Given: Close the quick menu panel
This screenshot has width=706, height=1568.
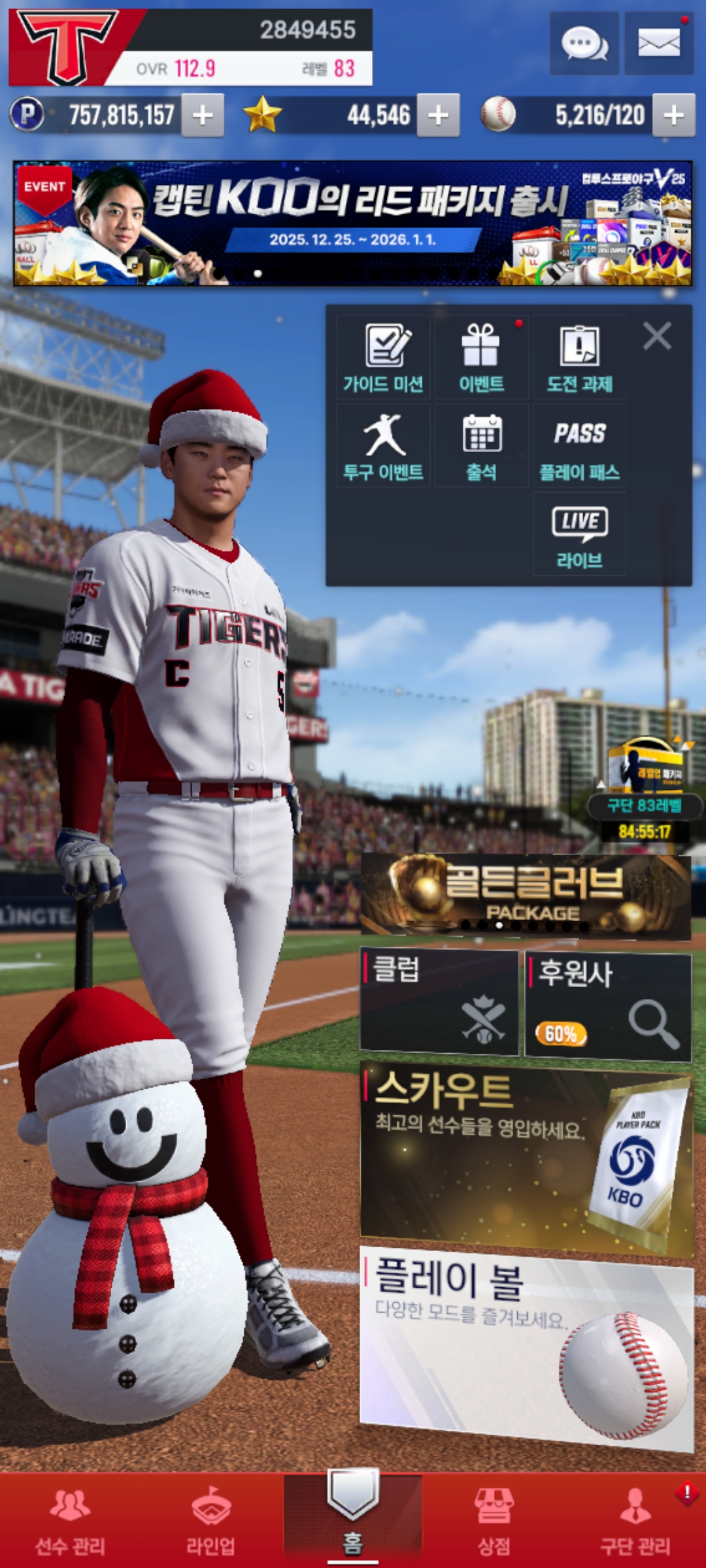Looking at the screenshot, I should pyautogui.click(x=657, y=336).
